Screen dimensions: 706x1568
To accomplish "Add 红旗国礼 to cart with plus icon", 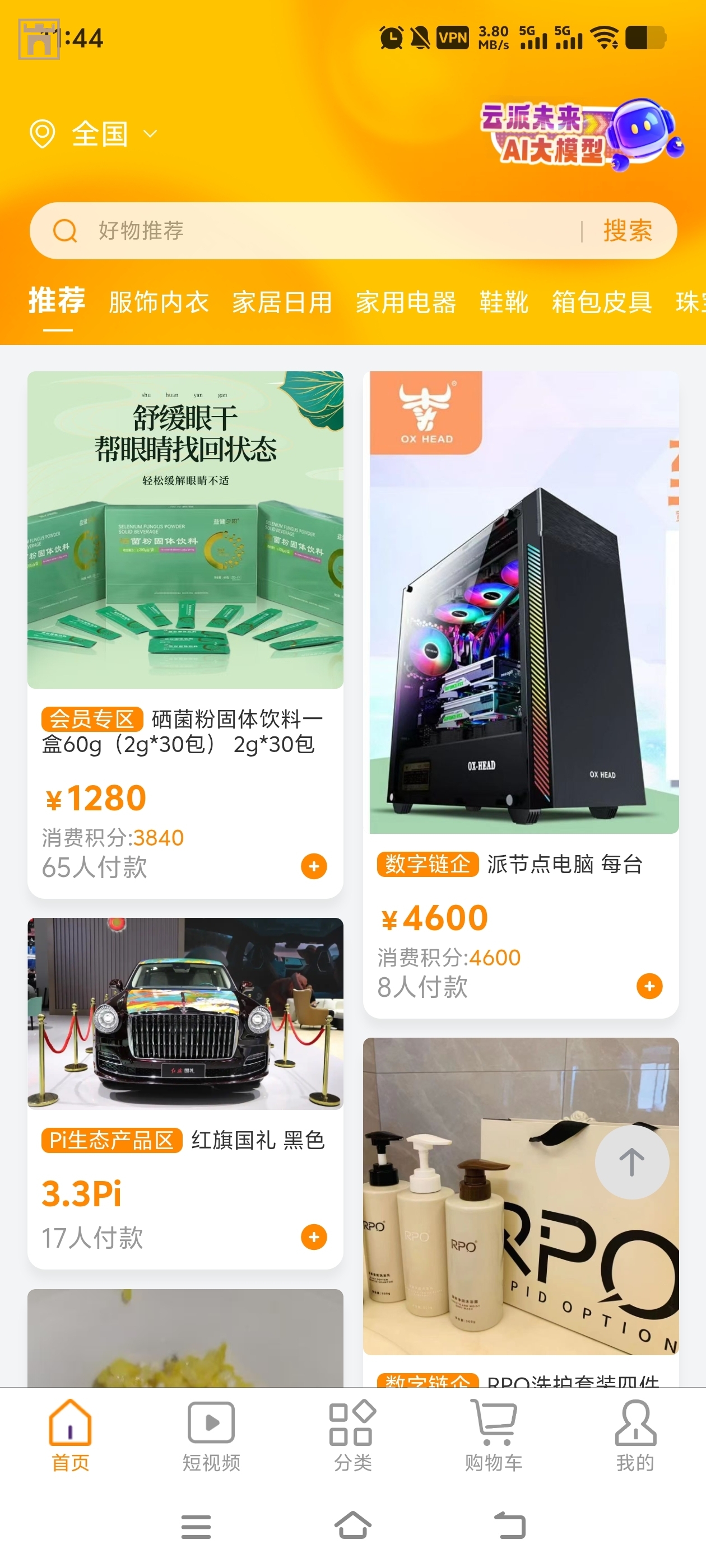I will click(x=314, y=1237).
